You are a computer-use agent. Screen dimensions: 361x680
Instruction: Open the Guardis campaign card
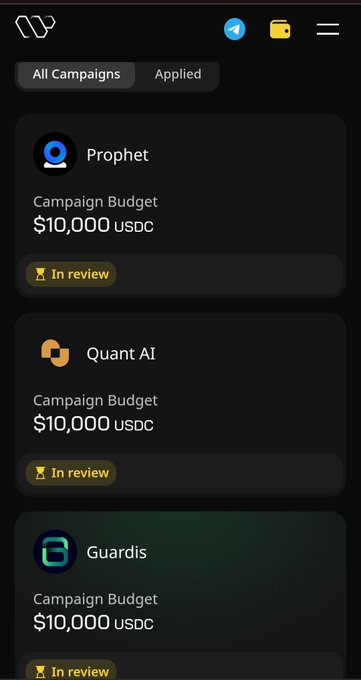[x=180, y=595]
